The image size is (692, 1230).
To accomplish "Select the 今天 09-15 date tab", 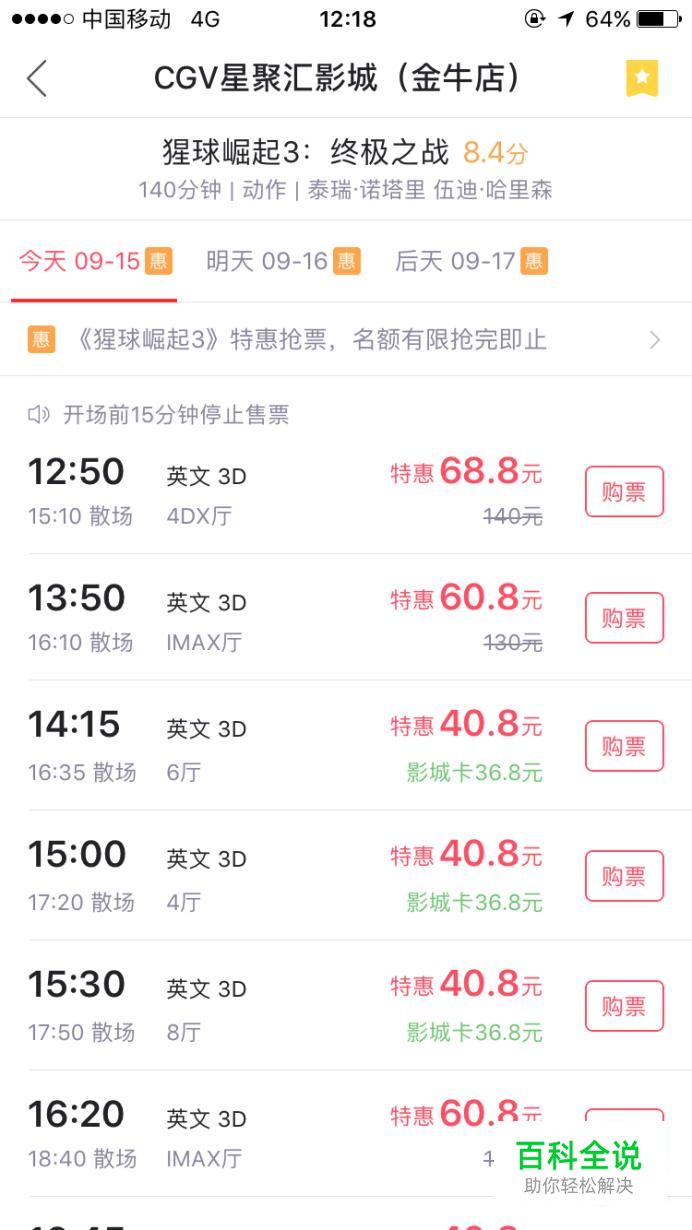I will 95,262.
